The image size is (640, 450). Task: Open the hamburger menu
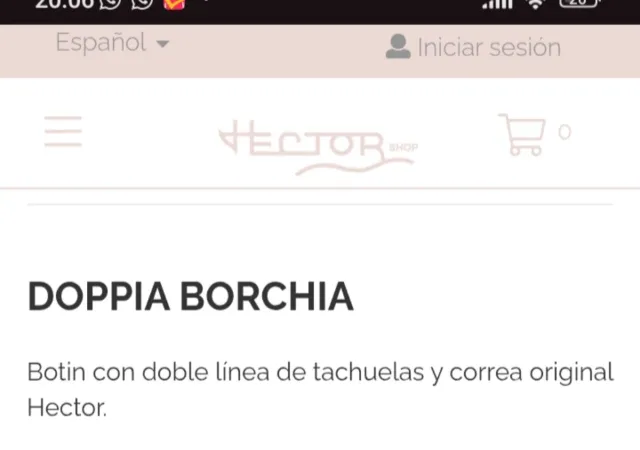click(63, 132)
